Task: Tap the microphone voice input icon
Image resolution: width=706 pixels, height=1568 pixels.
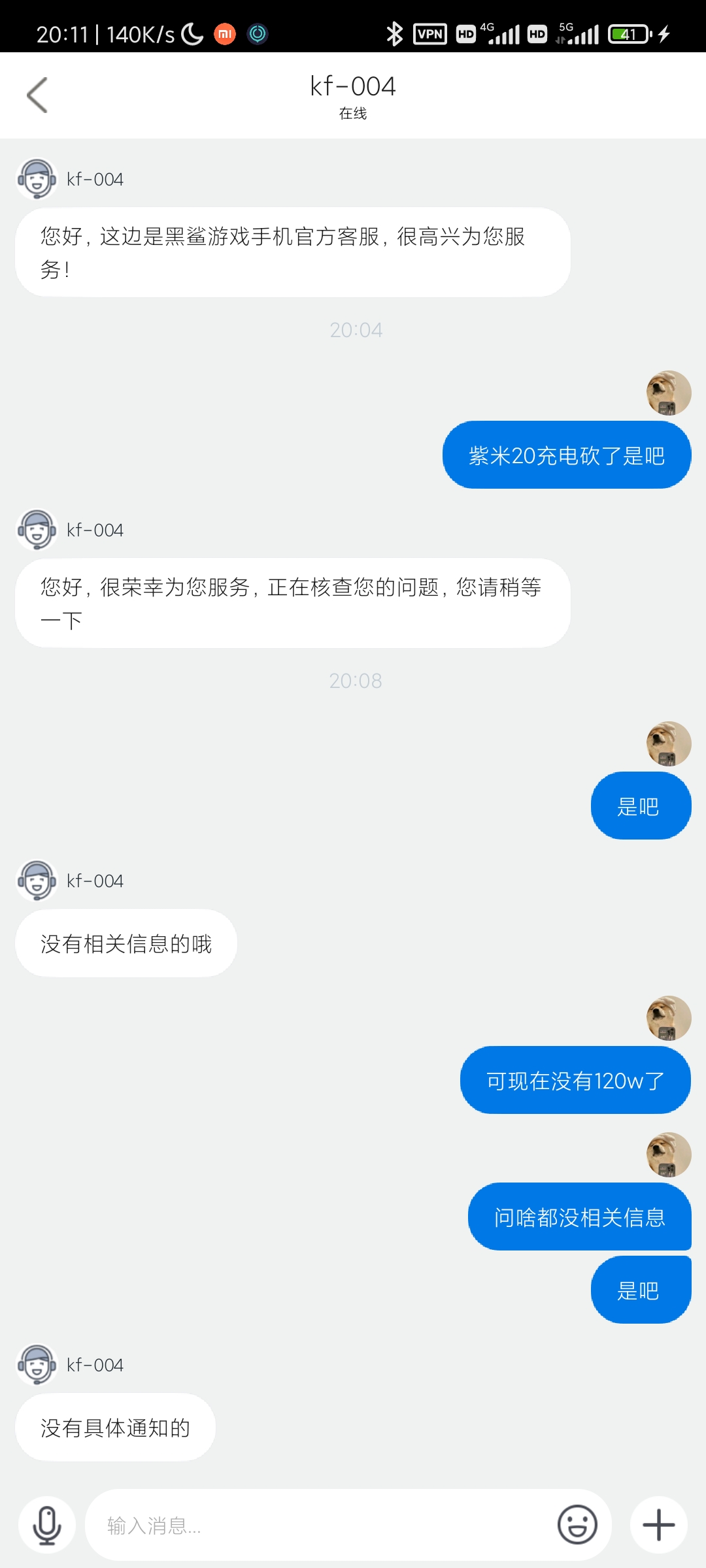Action: tap(47, 1525)
